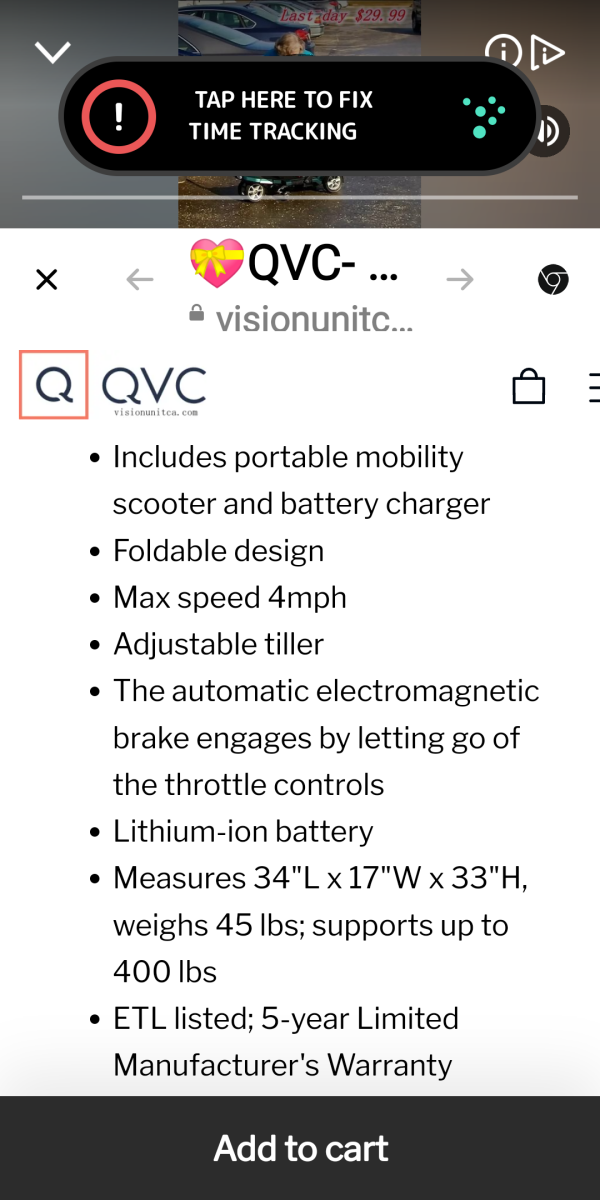This screenshot has height=1200, width=600.
Task: View the shopping bag
Action: [x=529, y=386]
